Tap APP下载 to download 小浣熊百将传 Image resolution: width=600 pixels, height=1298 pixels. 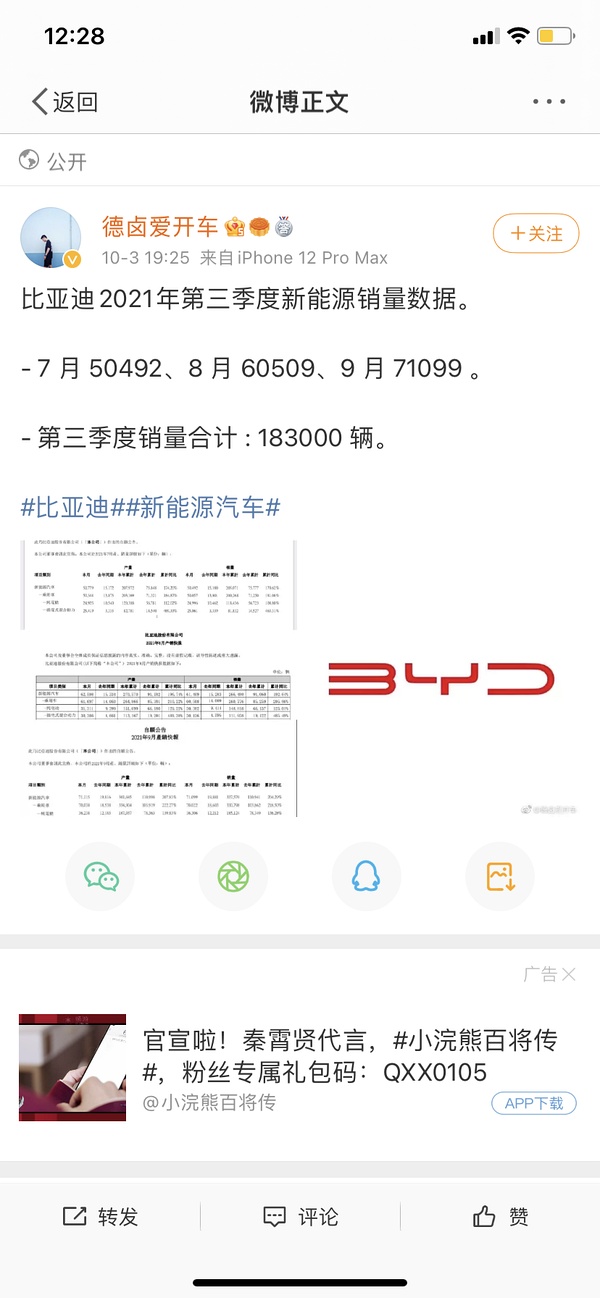(x=533, y=1103)
